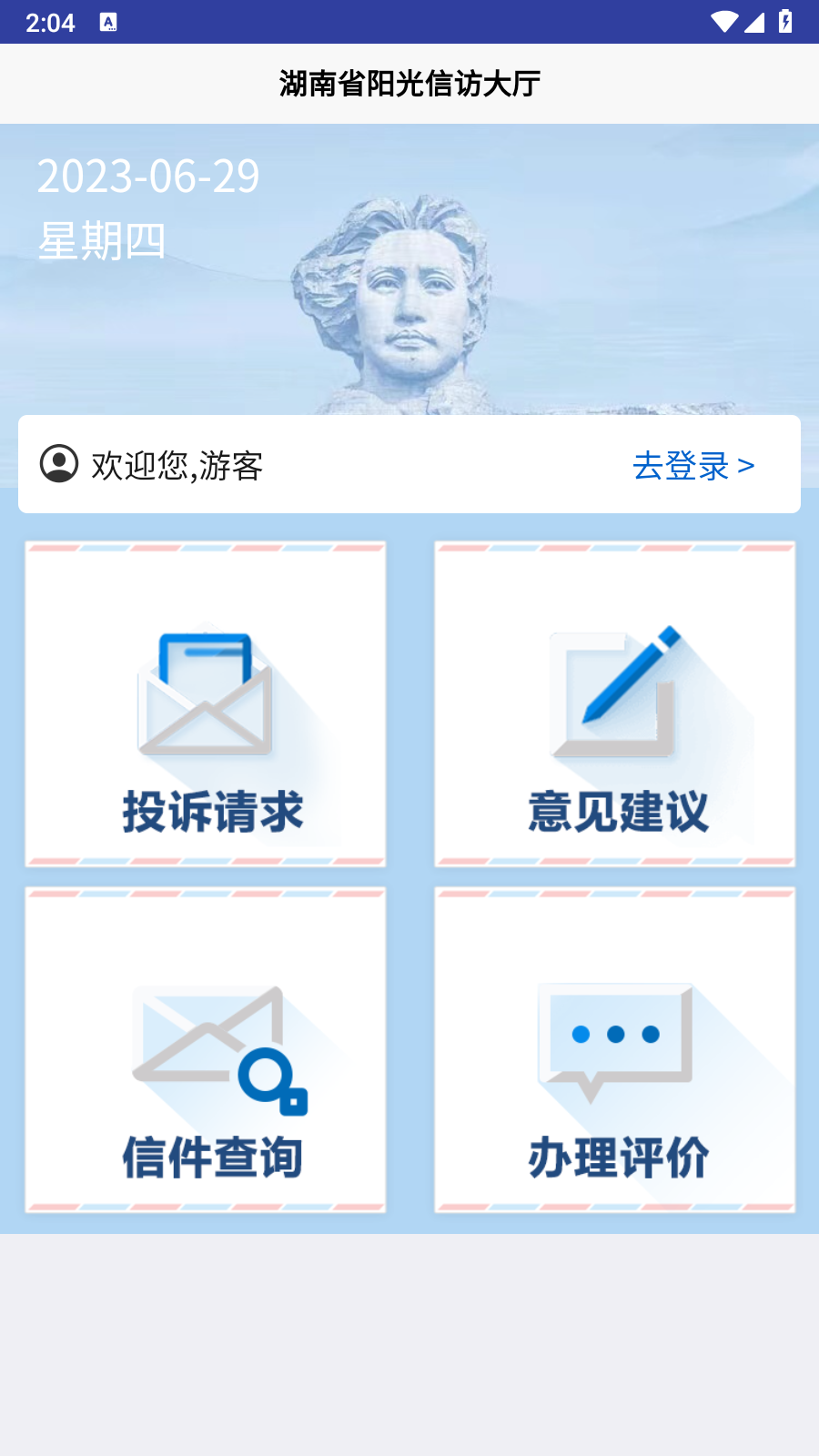The image size is (819, 1456).
Task: Tap the battery charging icon
Action: (784, 22)
